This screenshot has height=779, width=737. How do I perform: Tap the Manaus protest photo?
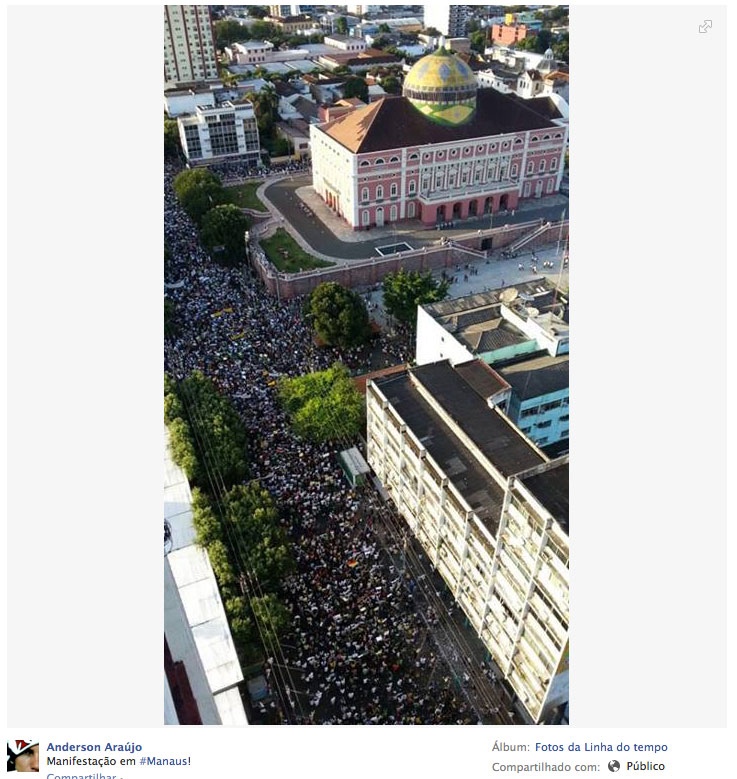pyautogui.click(x=366, y=364)
